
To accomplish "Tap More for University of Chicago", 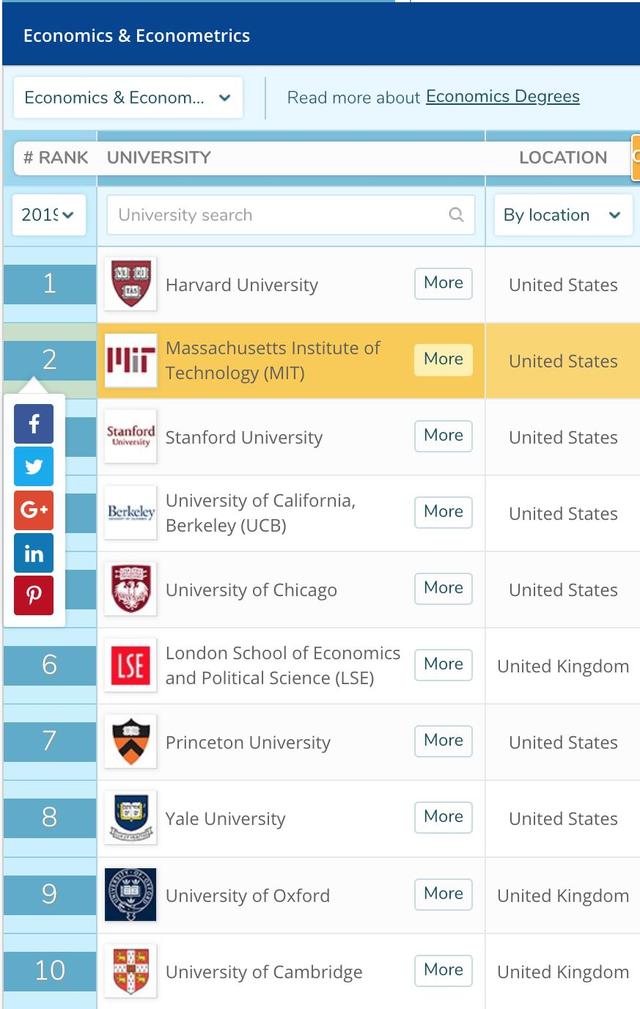I will [x=443, y=588].
